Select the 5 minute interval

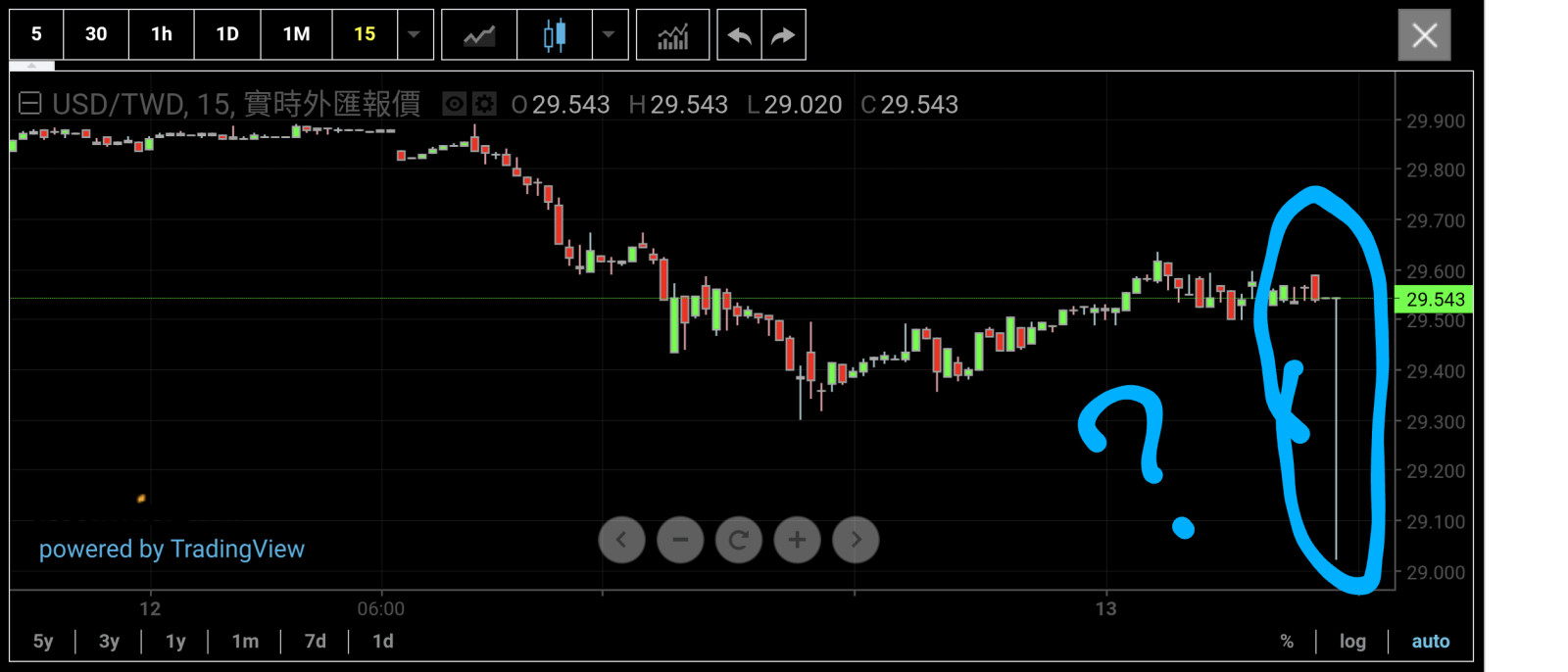[x=36, y=34]
